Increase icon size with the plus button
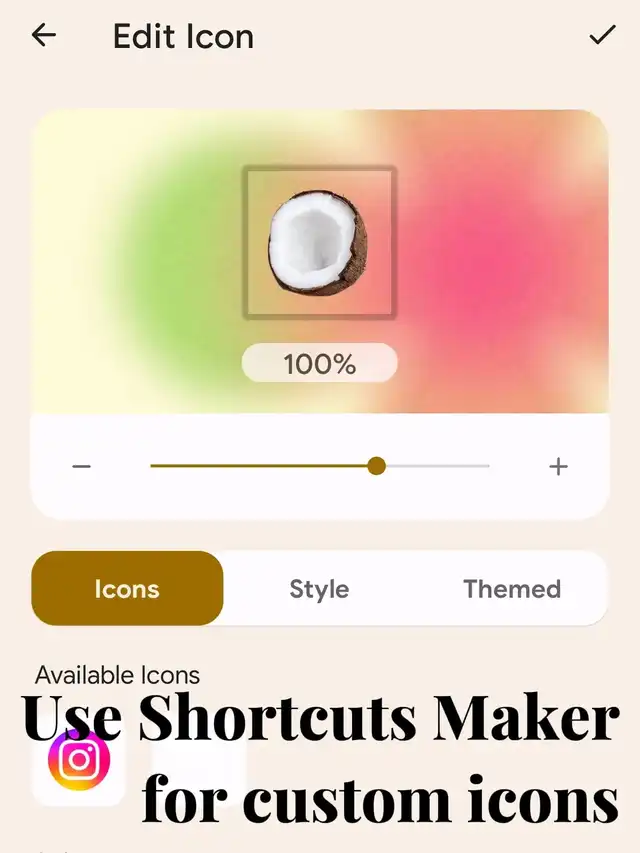 click(558, 466)
